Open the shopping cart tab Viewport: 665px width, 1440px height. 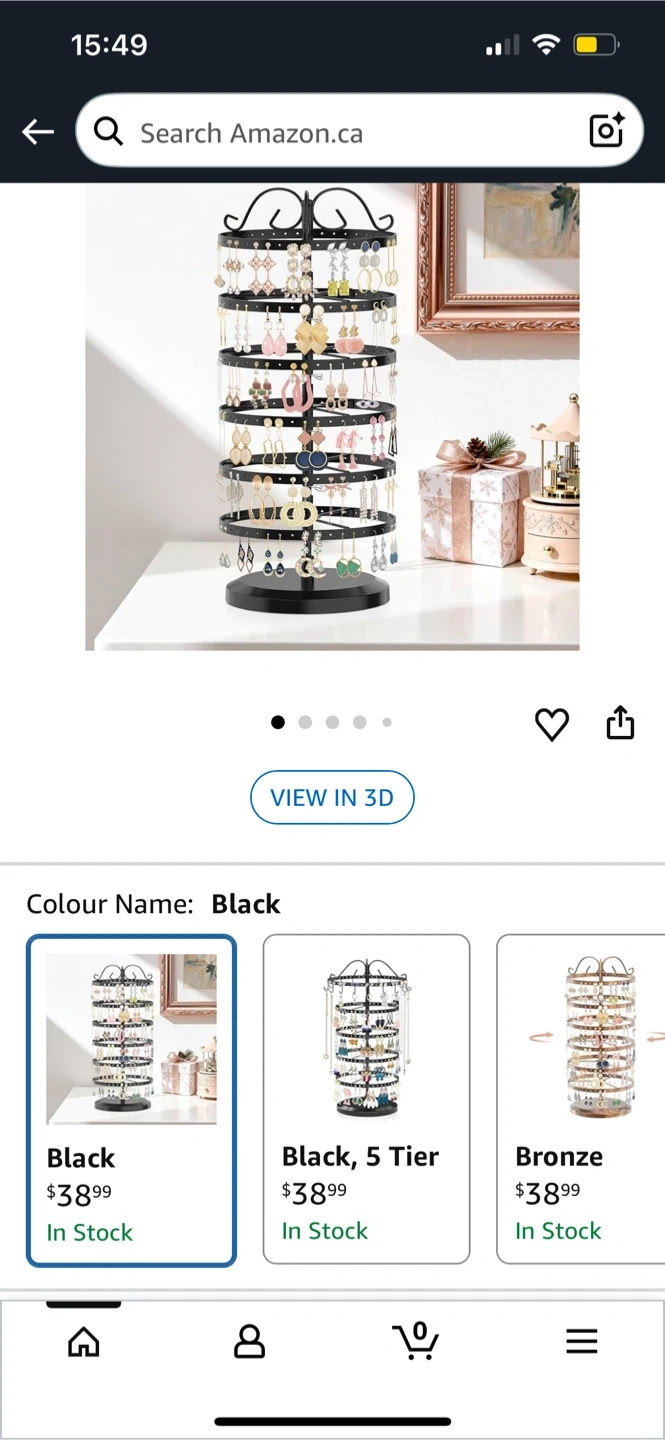(x=416, y=1341)
